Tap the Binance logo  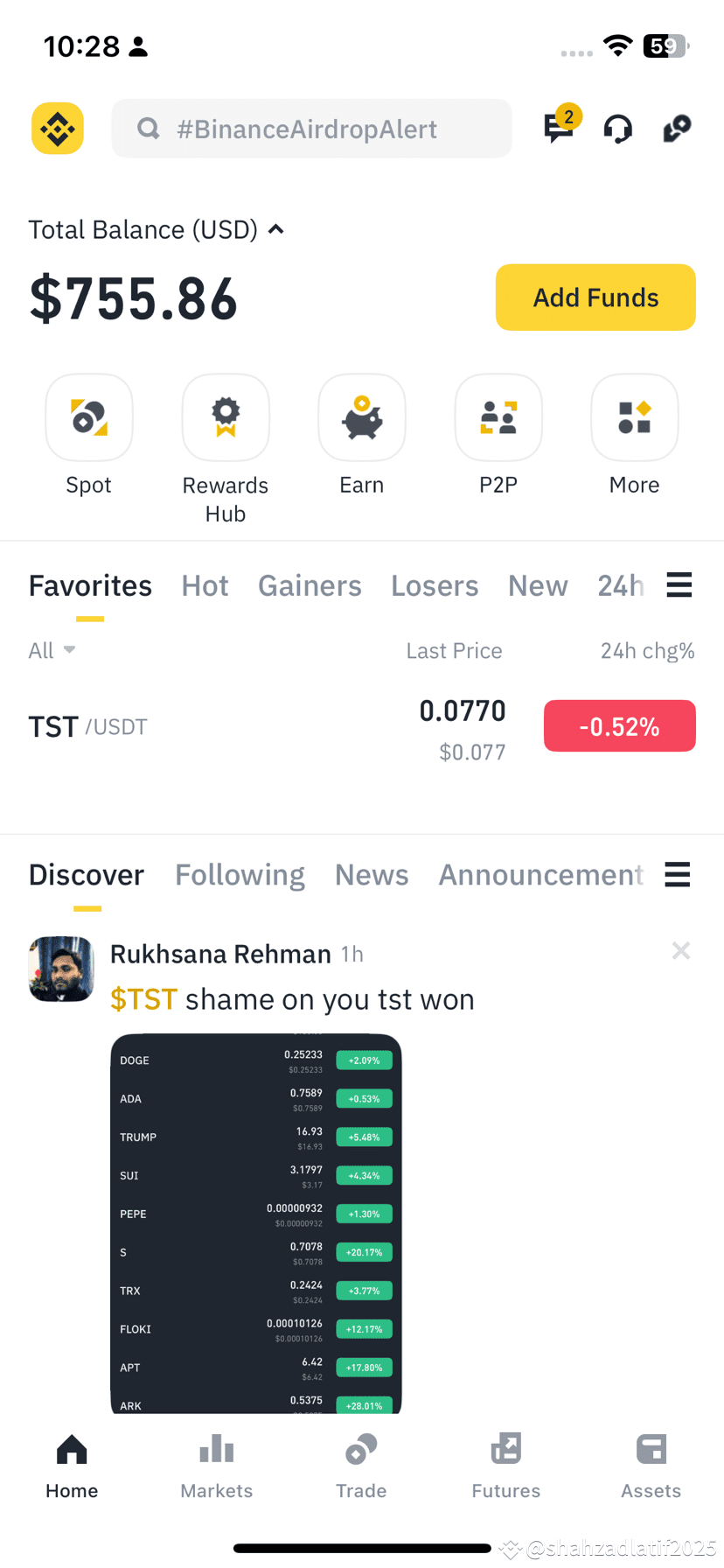pos(57,128)
